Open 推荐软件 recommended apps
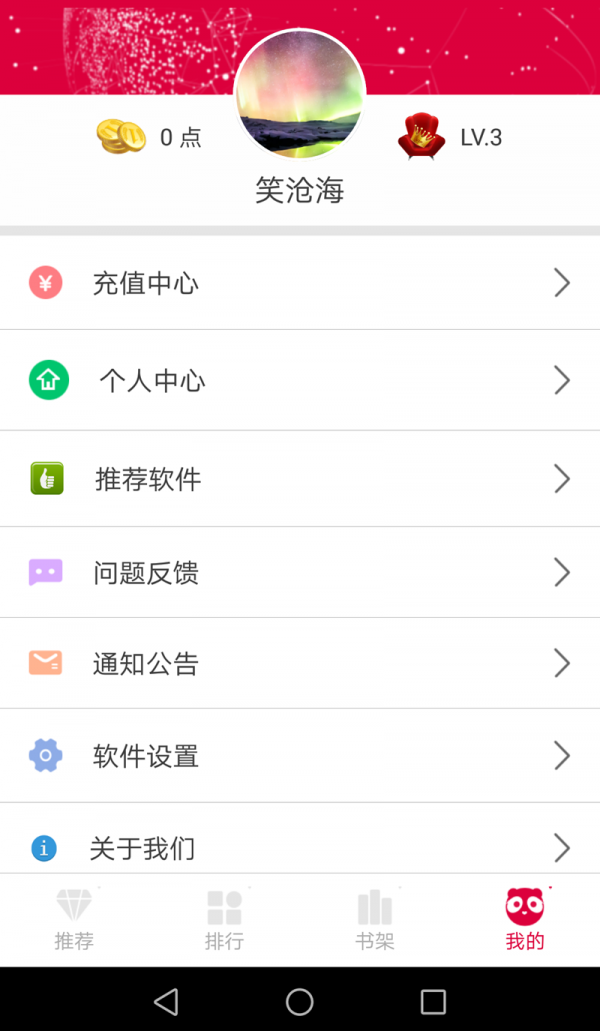This screenshot has width=600, height=1031. (300, 479)
